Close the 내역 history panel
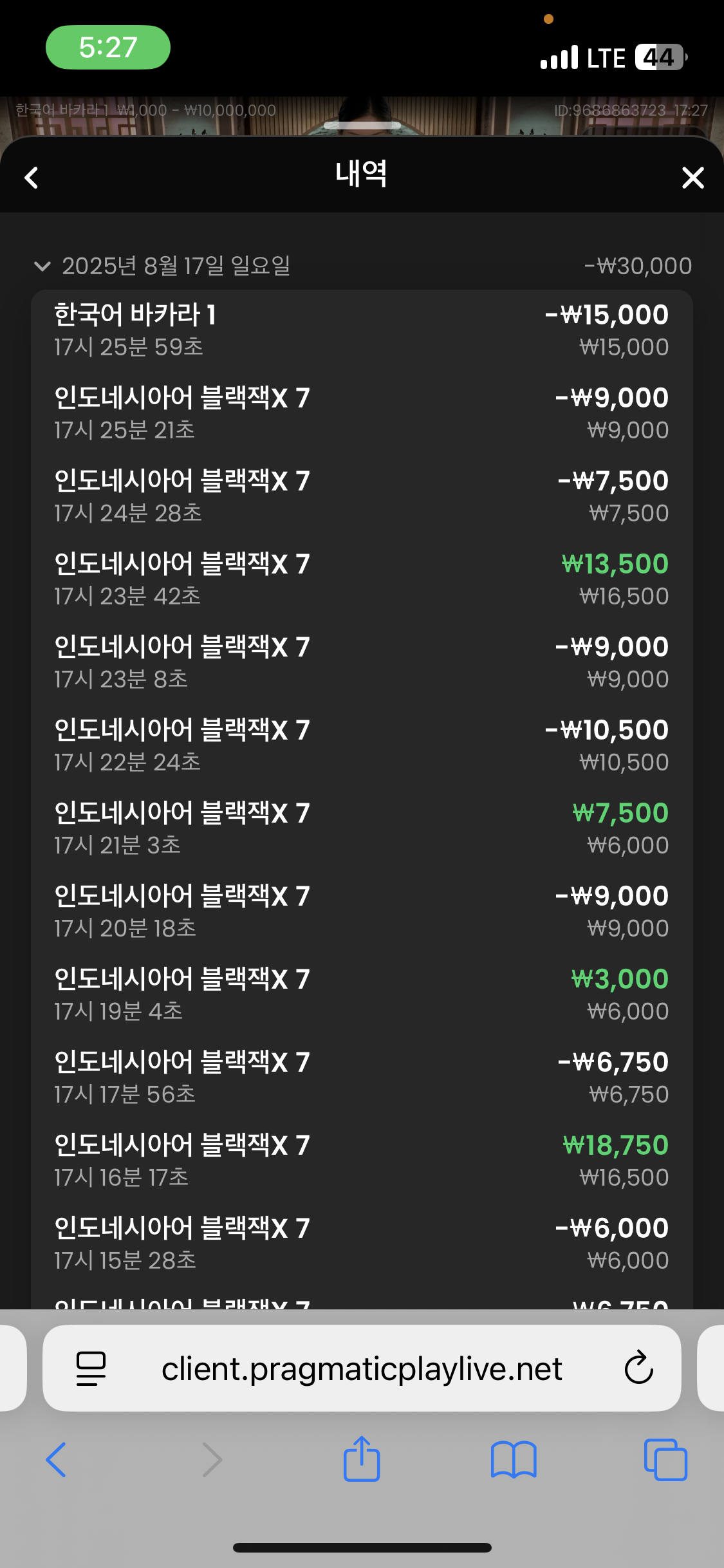This screenshot has height=1568, width=724. (692, 178)
